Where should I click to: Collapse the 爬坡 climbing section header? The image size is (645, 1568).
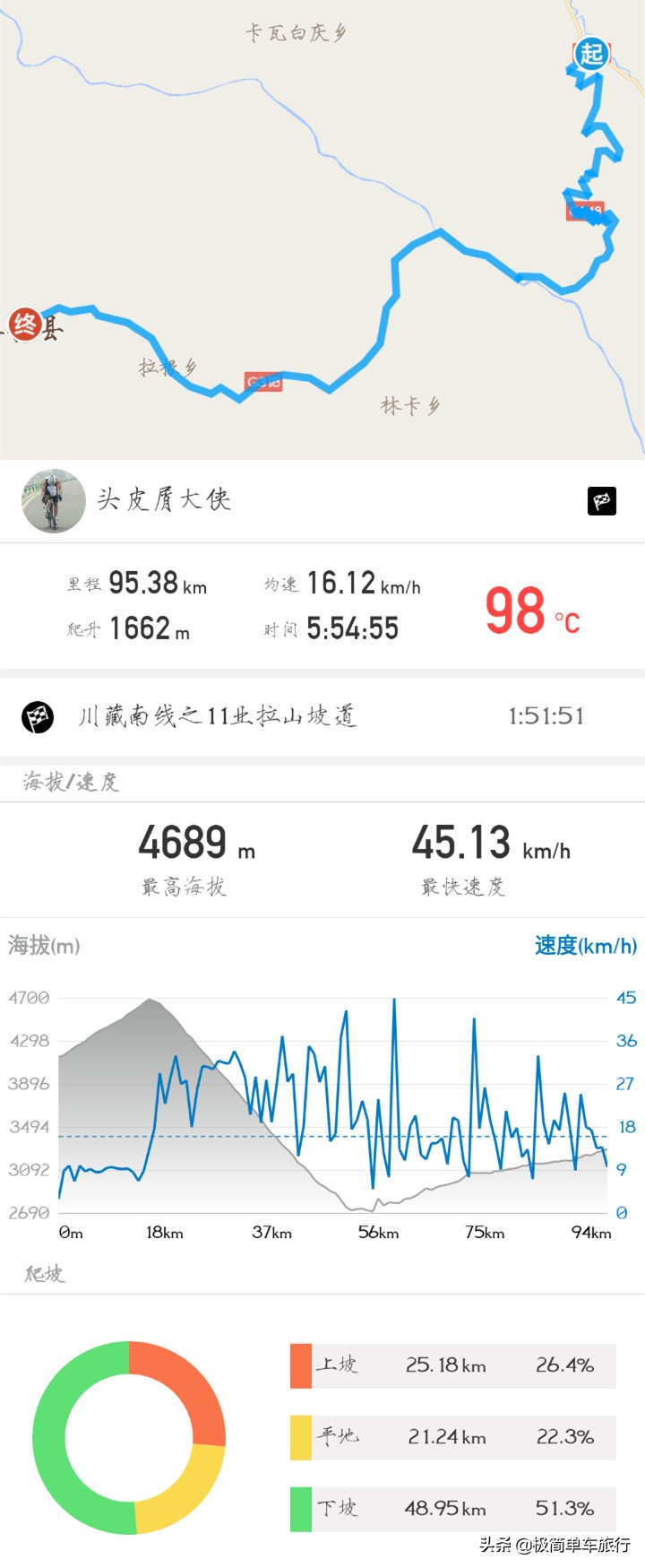[42, 1274]
